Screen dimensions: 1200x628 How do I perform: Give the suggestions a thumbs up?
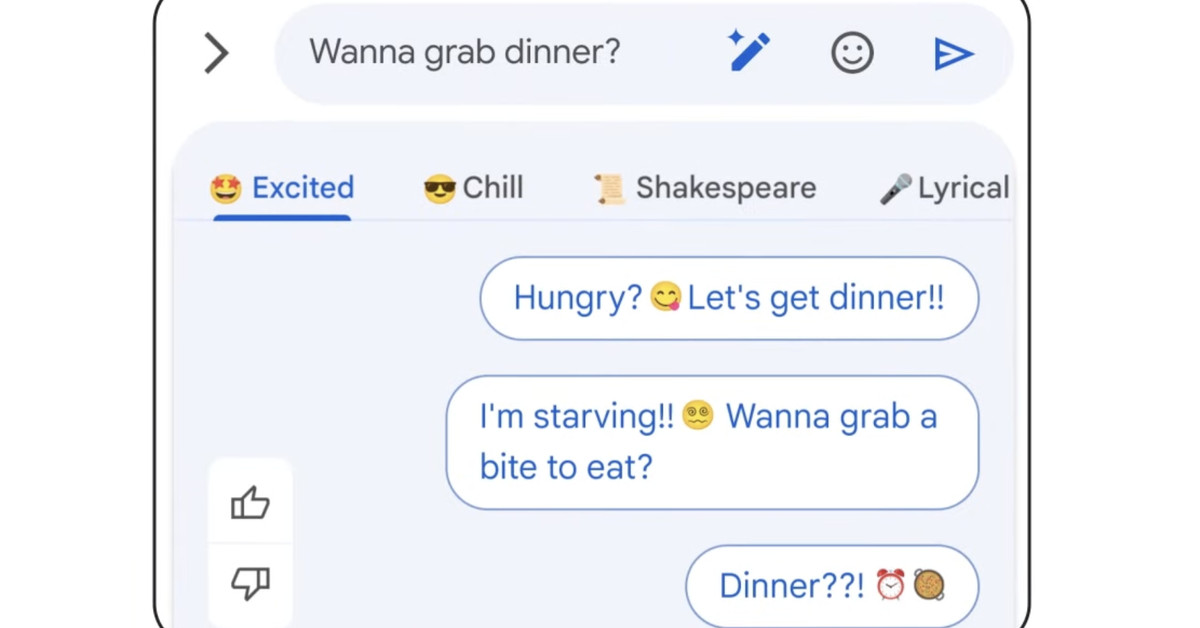point(250,503)
